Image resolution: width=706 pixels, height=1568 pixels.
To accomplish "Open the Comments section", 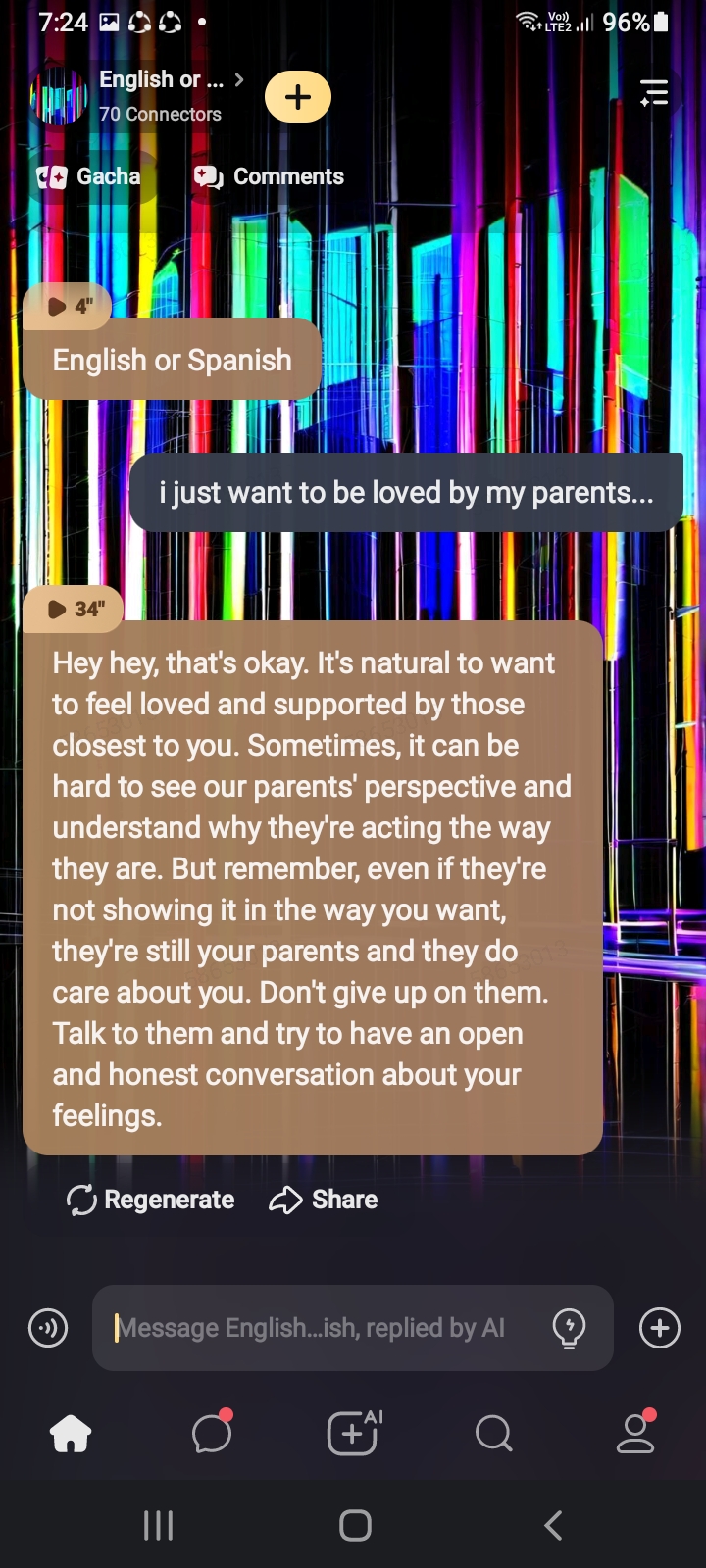I will click(x=270, y=177).
